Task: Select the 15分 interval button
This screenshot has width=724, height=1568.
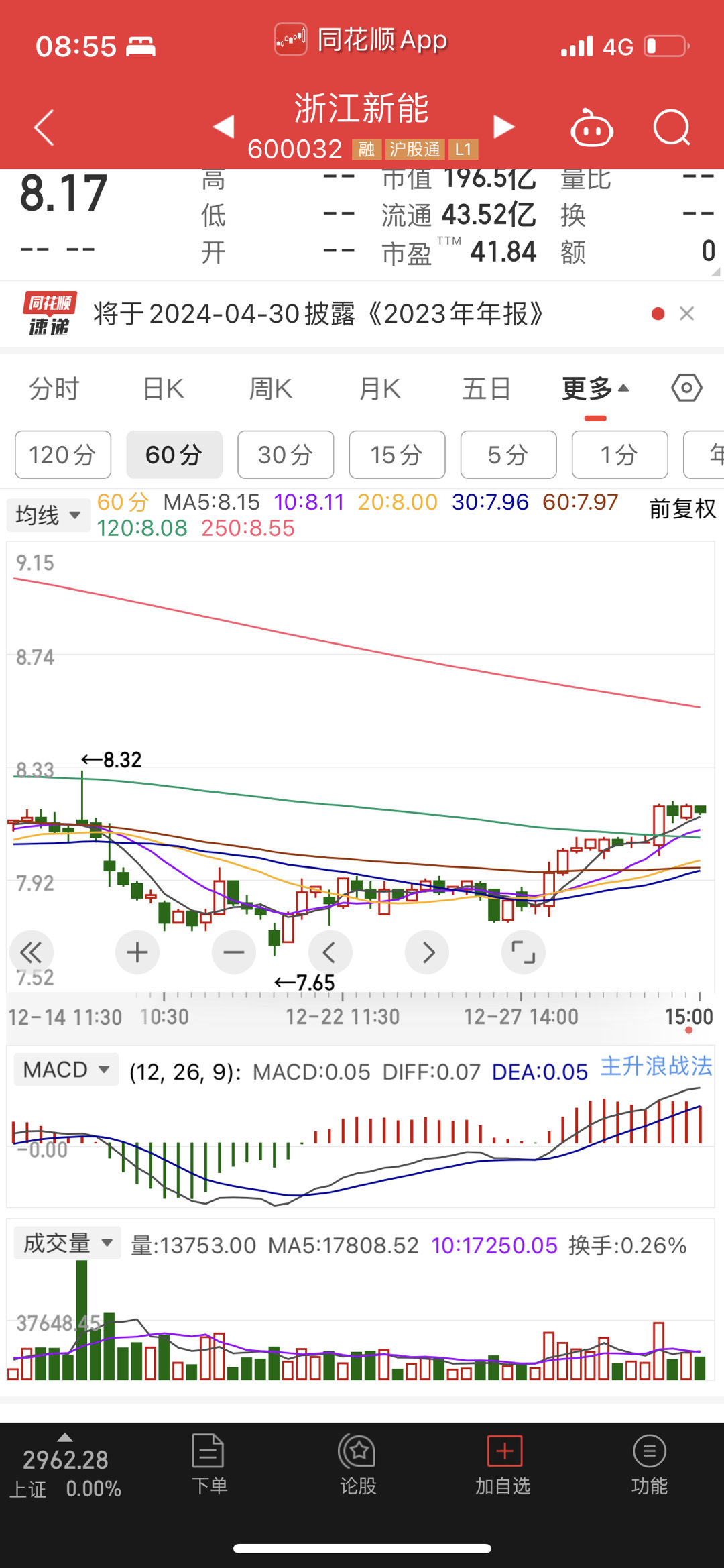Action: (x=397, y=455)
